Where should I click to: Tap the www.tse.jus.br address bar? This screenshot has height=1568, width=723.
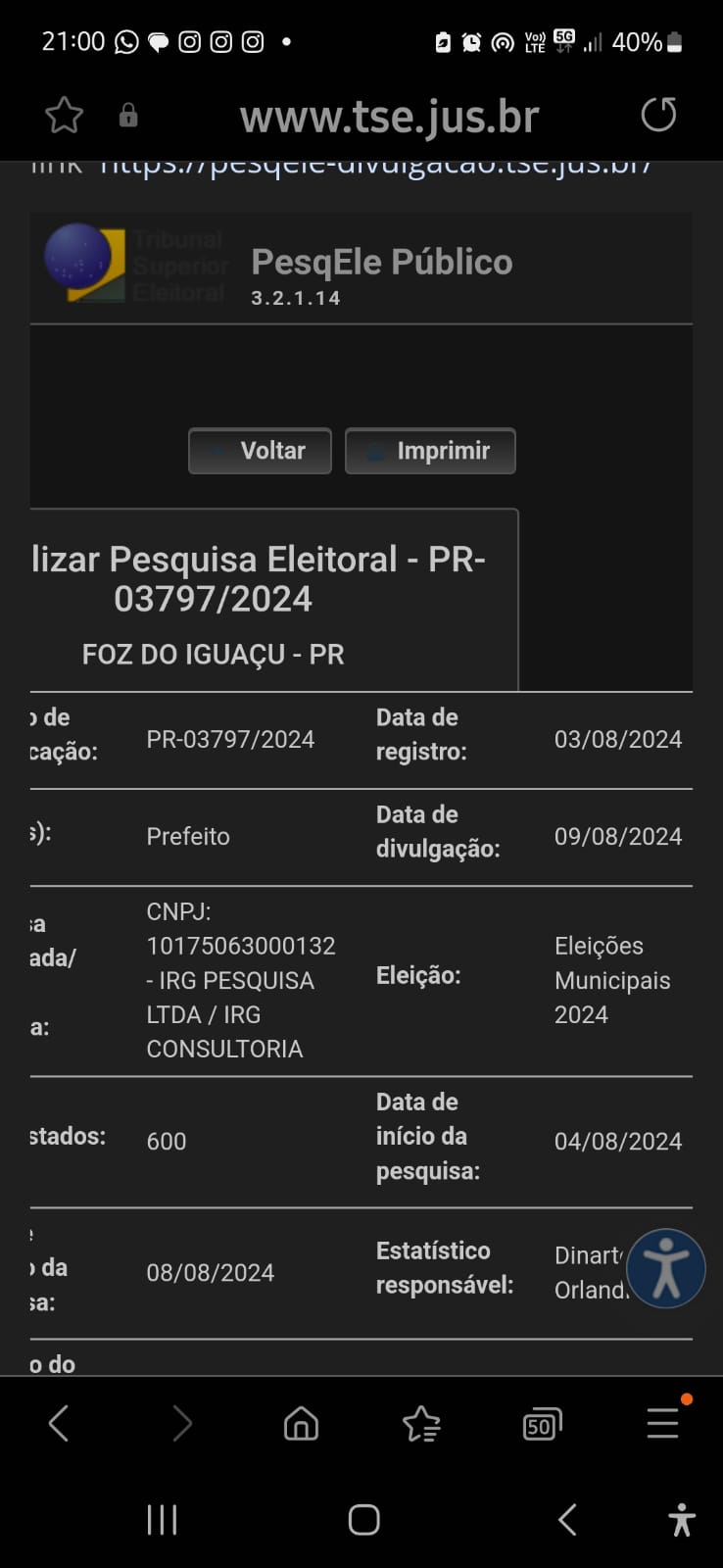click(x=389, y=117)
